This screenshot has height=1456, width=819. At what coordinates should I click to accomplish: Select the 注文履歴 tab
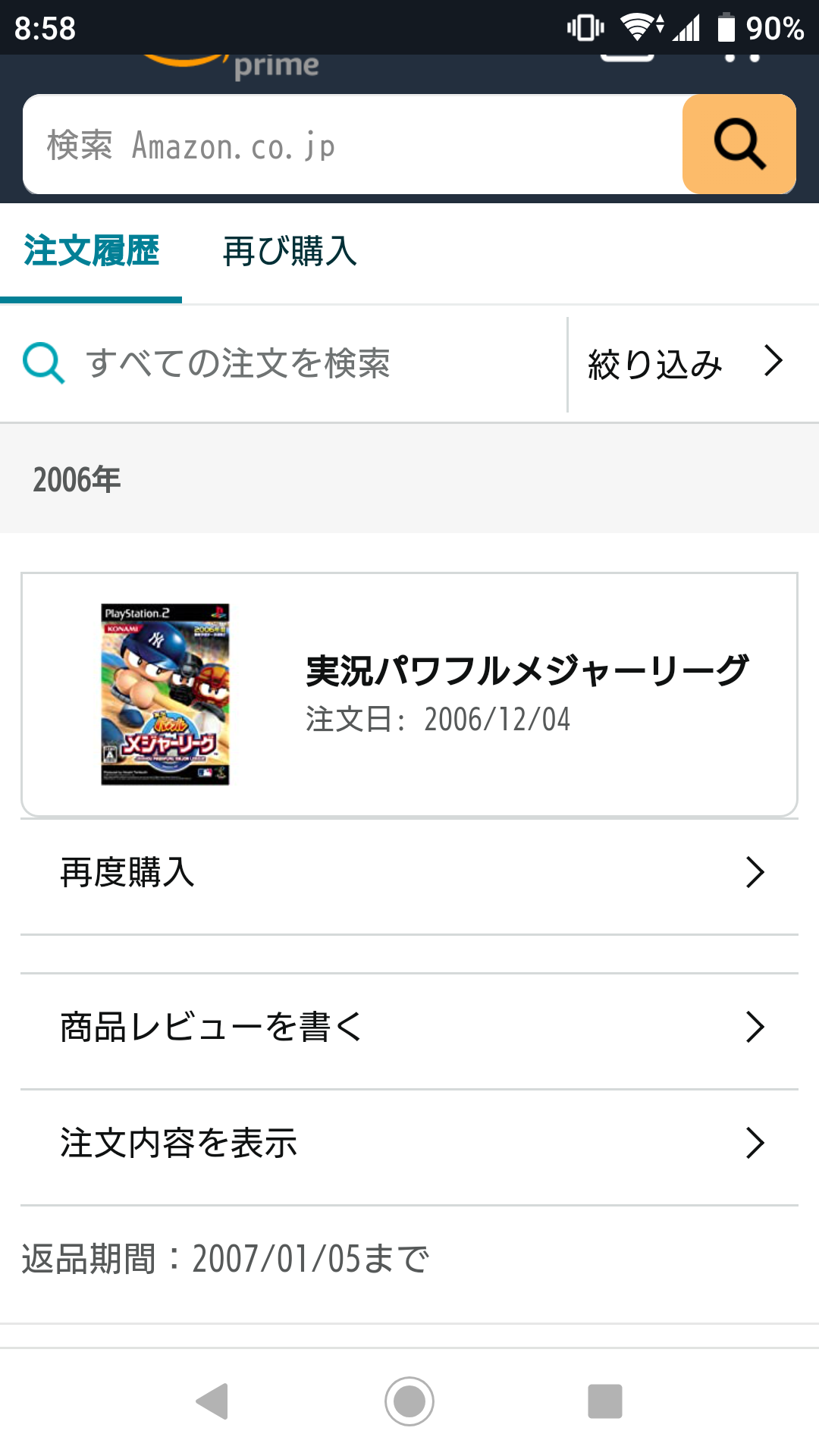91,253
